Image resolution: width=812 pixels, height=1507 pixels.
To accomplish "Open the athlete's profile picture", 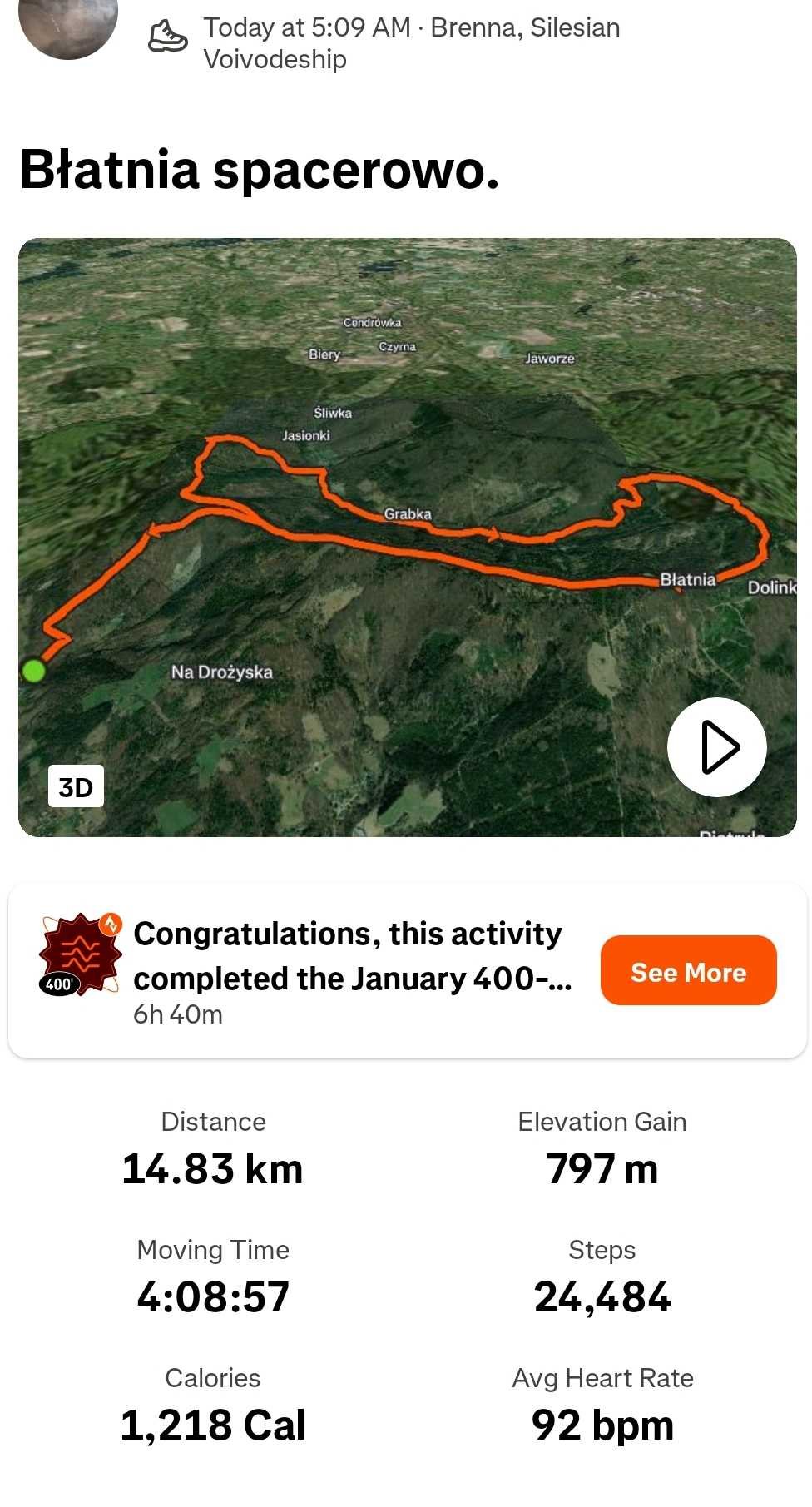I will coord(68,23).
